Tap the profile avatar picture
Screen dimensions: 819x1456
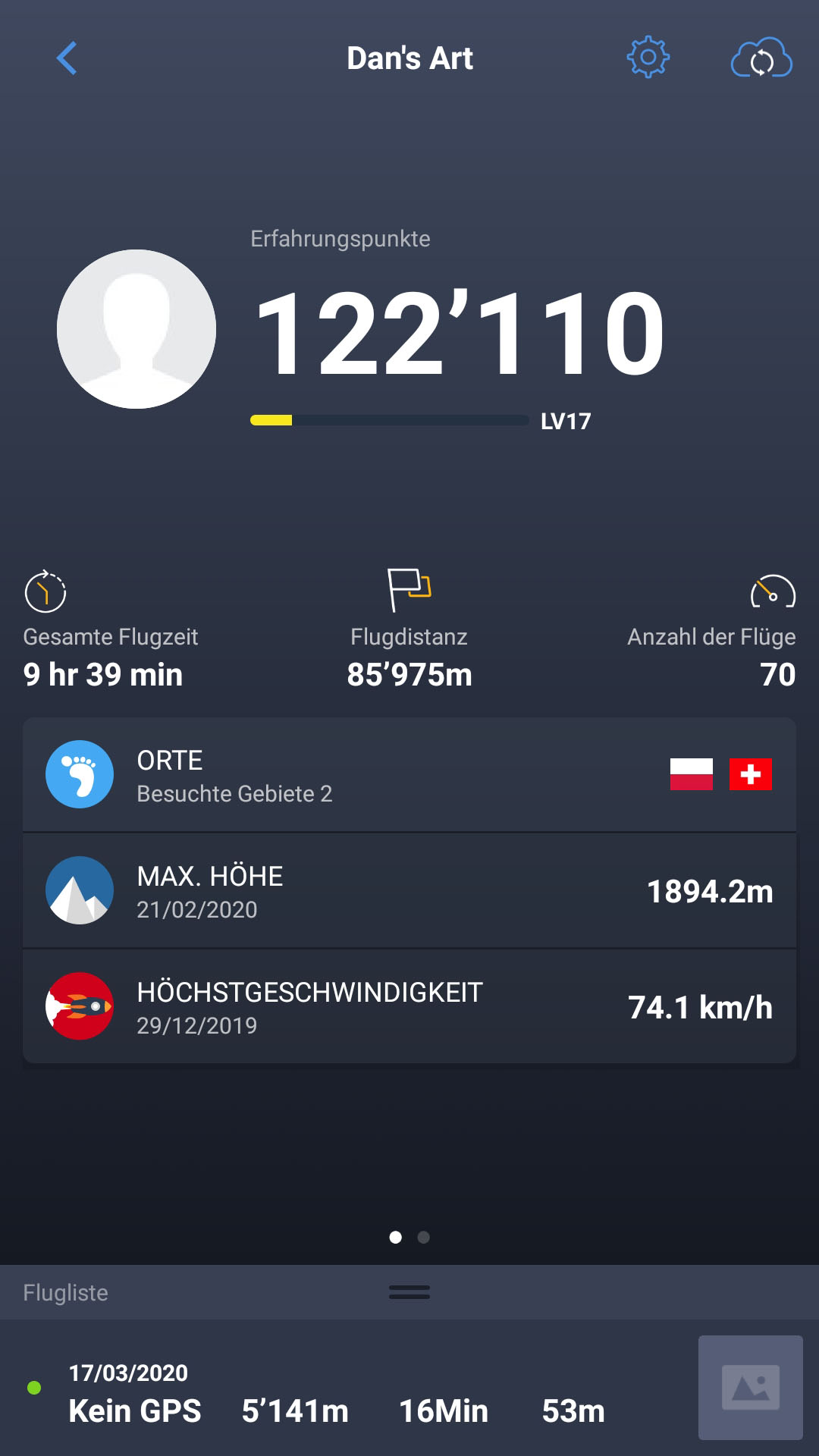click(x=136, y=329)
